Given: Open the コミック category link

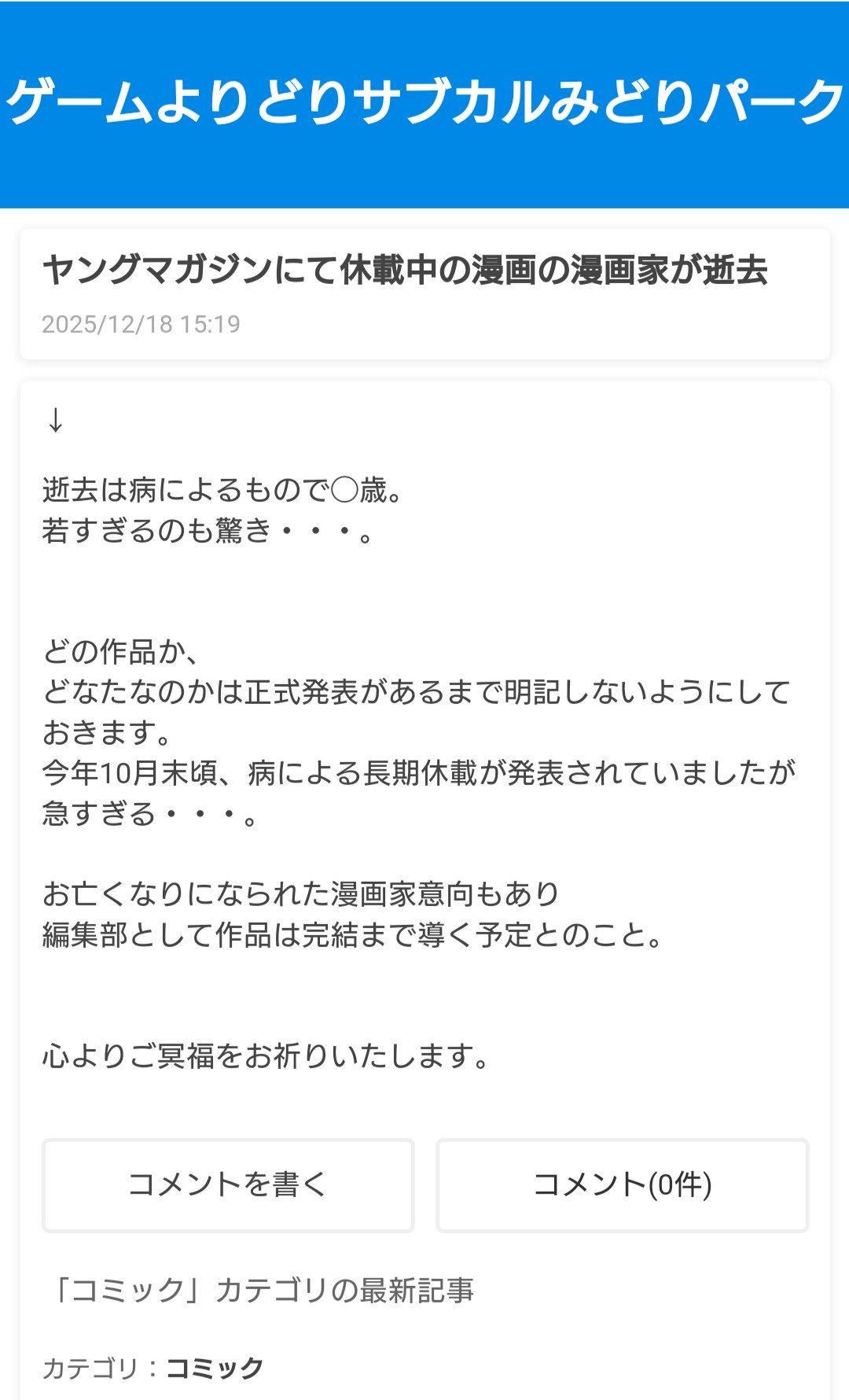Looking at the screenshot, I should [x=215, y=1369].
